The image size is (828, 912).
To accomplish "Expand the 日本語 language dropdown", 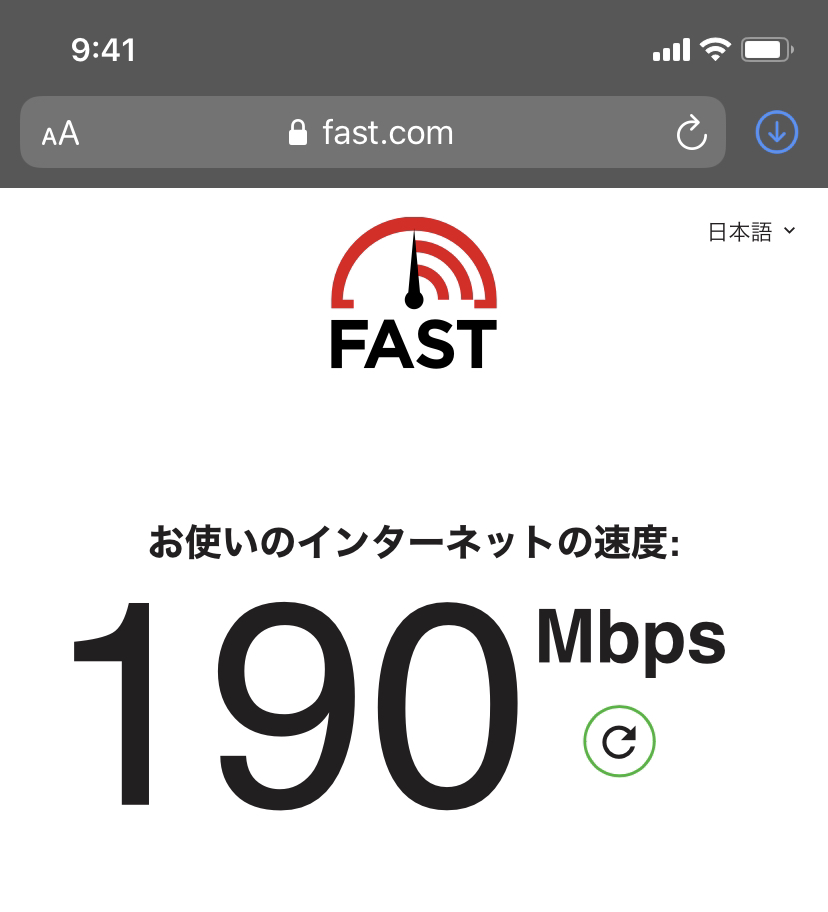I will [751, 232].
